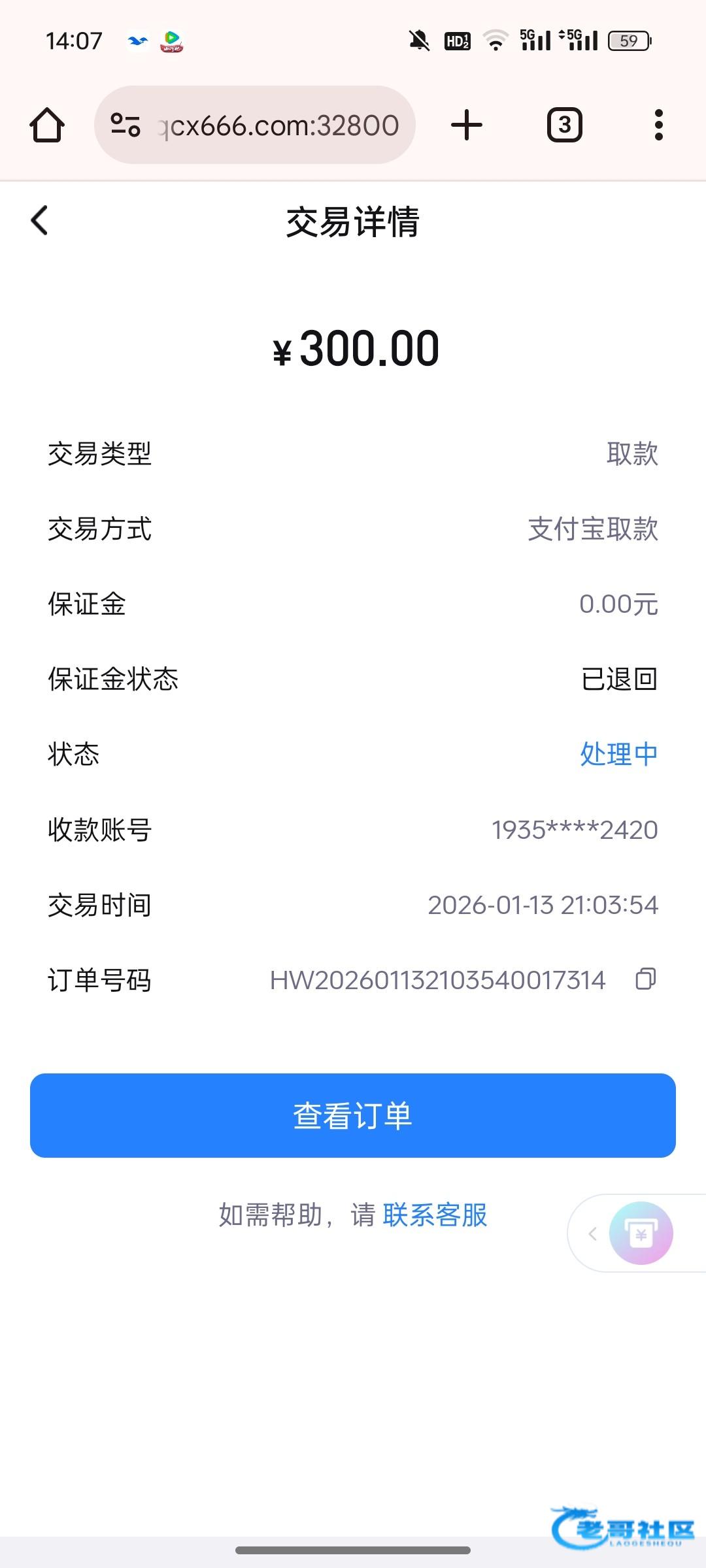Image resolution: width=706 pixels, height=1568 pixels.
Task: Open a new browser tab
Action: click(x=467, y=125)
